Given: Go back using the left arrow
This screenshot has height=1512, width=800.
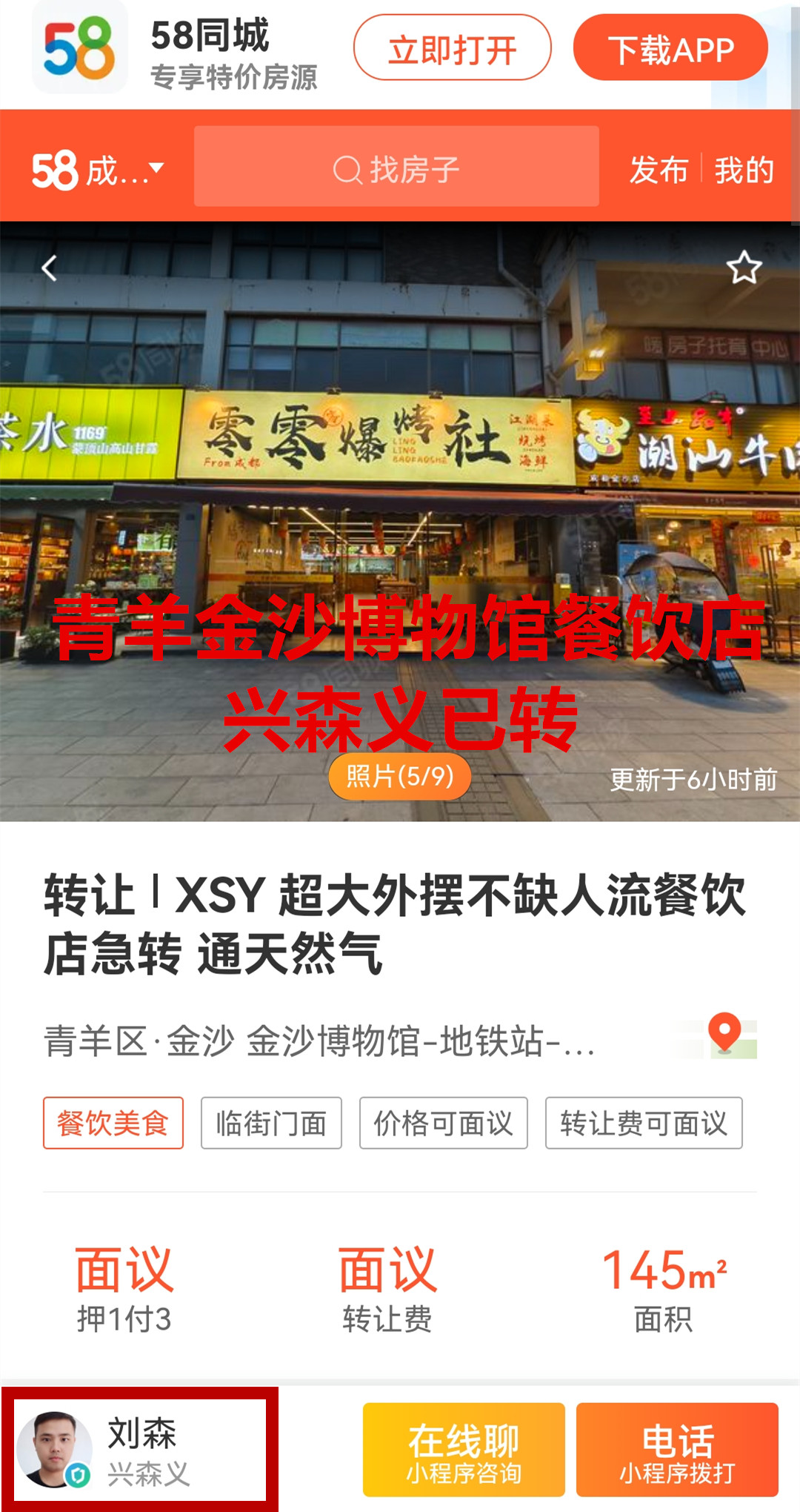Looking at the screenshot, I should pyautogui.click(x=50, y=268).
